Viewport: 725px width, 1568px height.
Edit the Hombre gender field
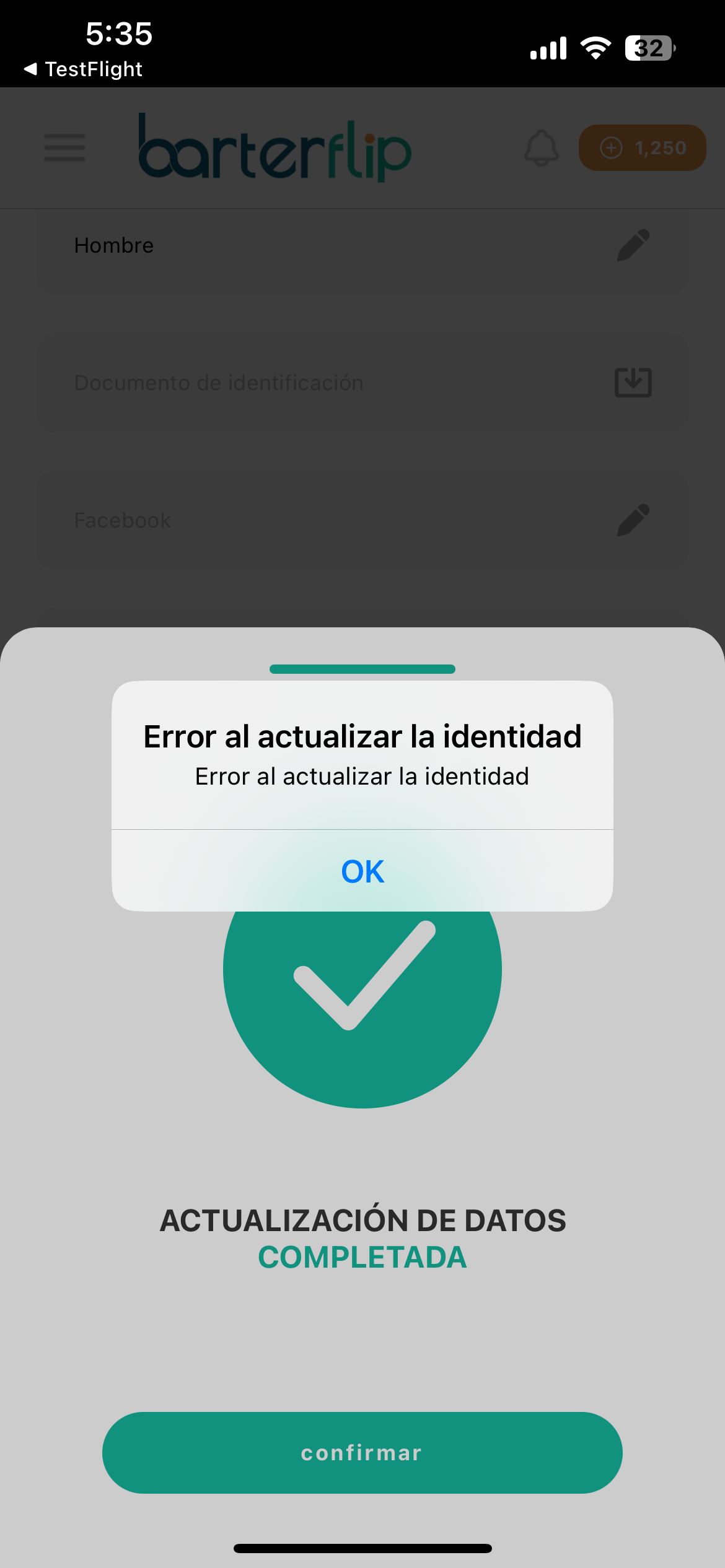[x=633, y=245]
